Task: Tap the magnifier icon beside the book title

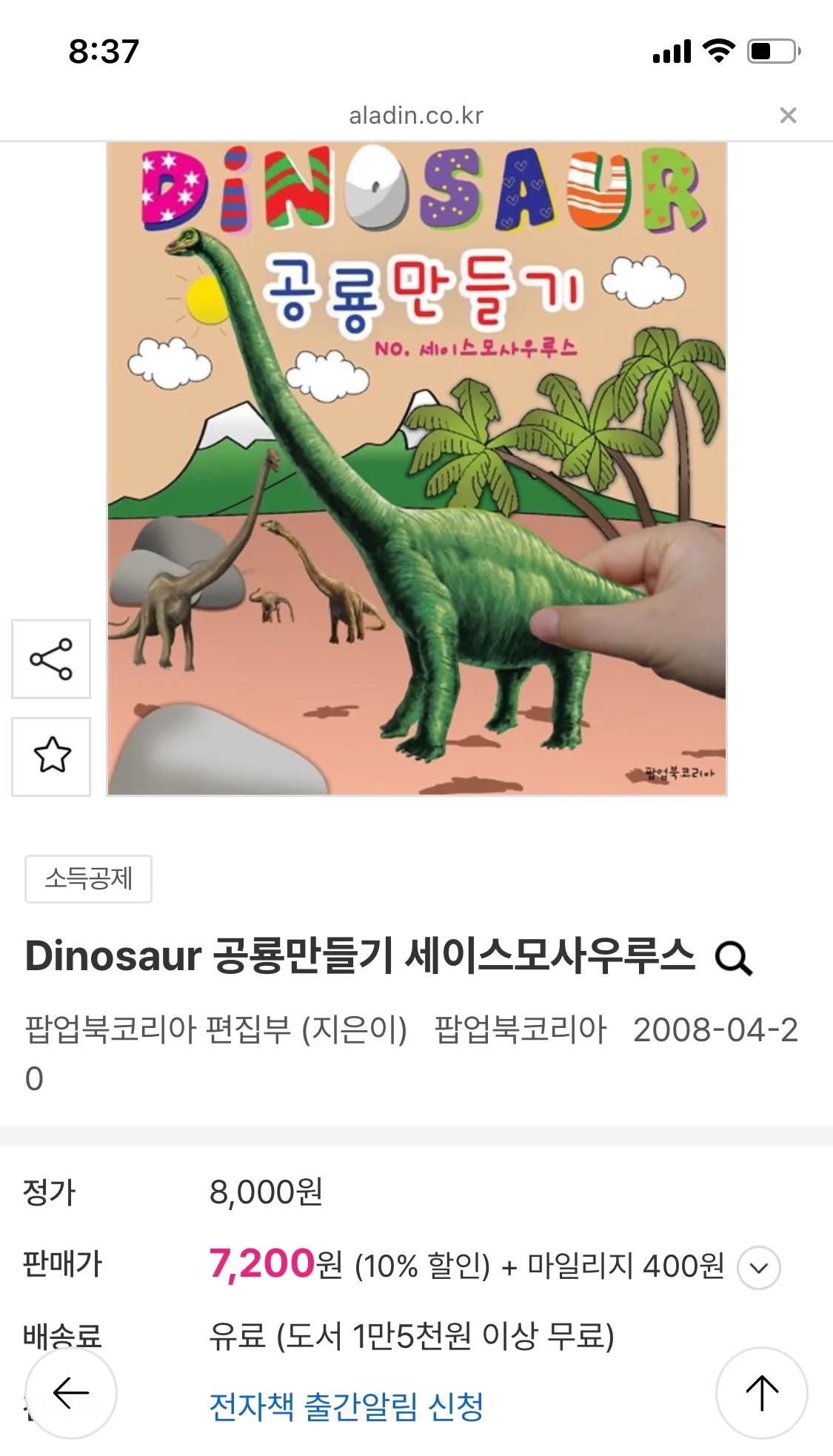Action: (733, 958)
